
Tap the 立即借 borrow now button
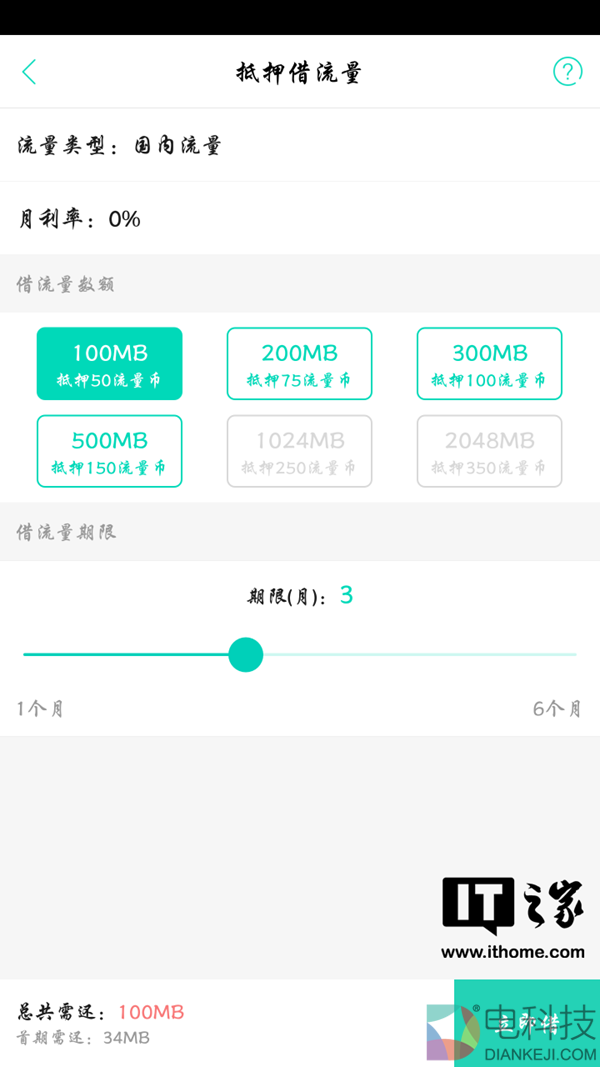[526, 1022]
